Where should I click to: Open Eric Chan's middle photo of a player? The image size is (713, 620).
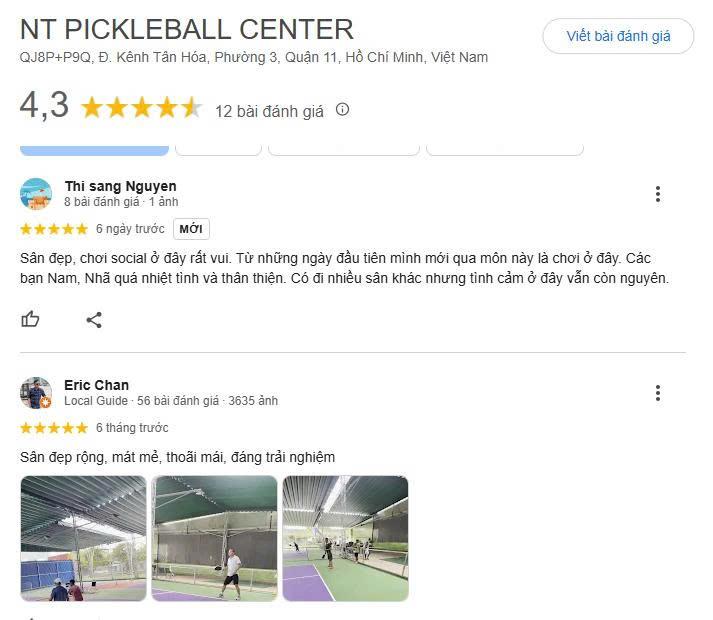(214, 538)
